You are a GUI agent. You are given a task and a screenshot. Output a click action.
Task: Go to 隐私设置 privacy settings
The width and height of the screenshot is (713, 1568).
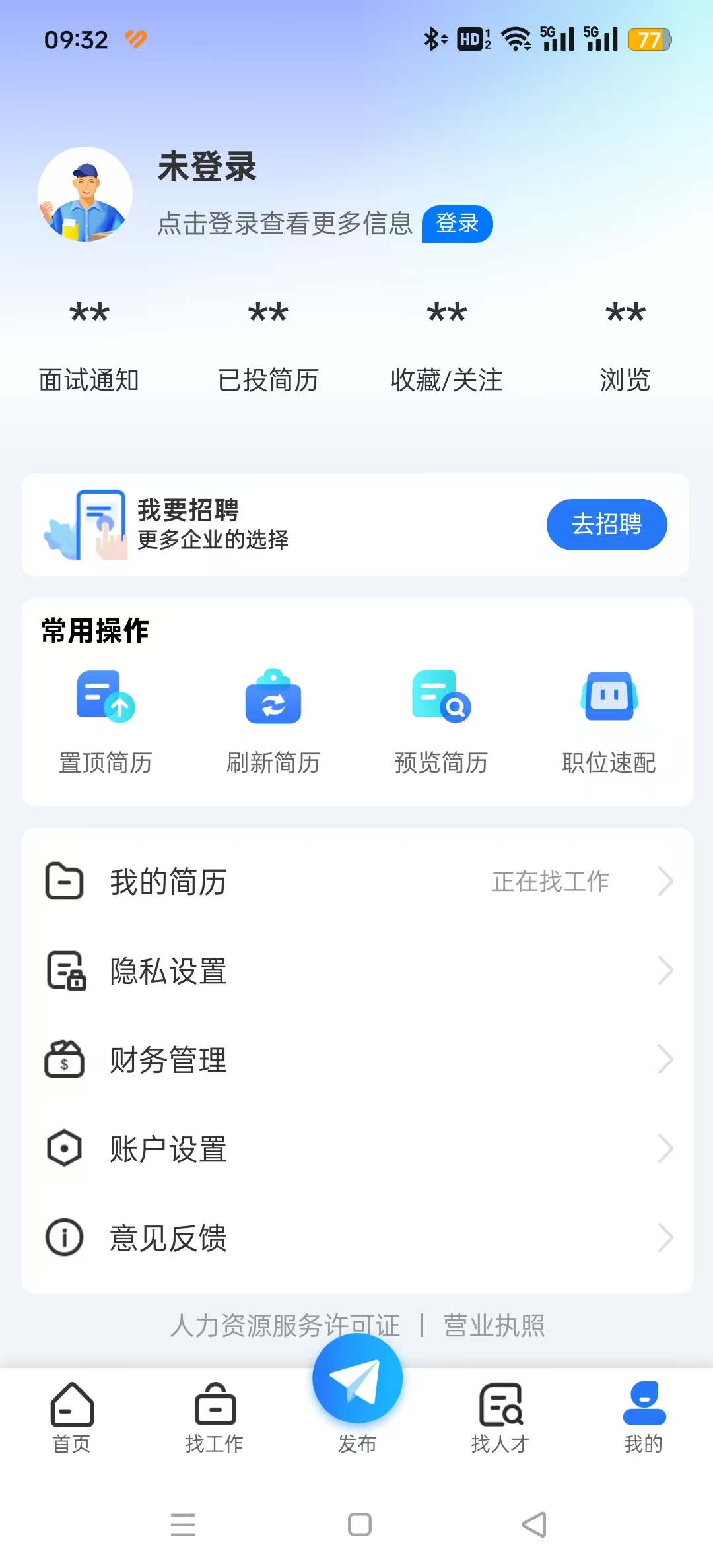point(356,971)
